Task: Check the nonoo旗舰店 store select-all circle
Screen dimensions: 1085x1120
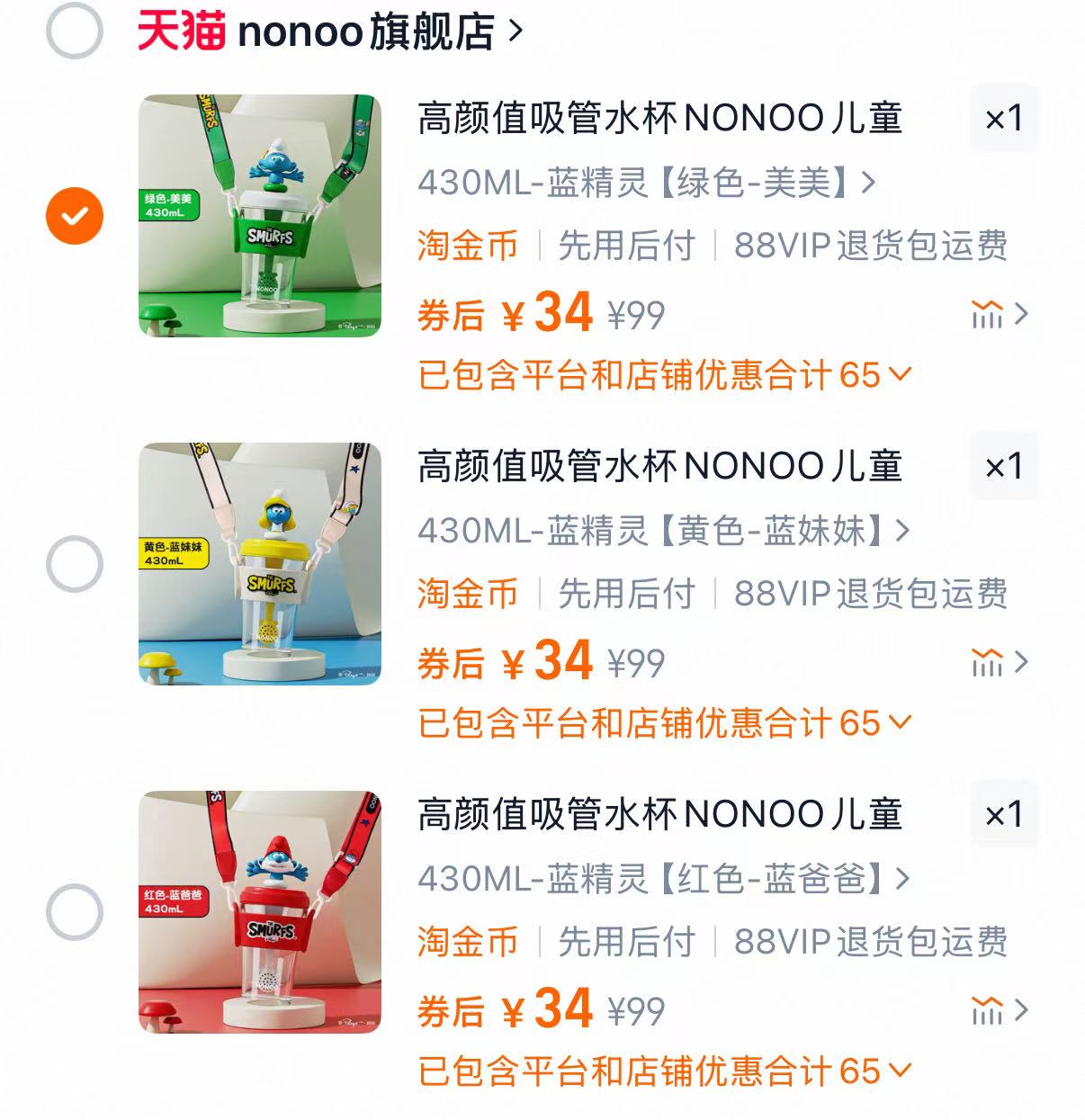Action: click(x=81, y=27)
